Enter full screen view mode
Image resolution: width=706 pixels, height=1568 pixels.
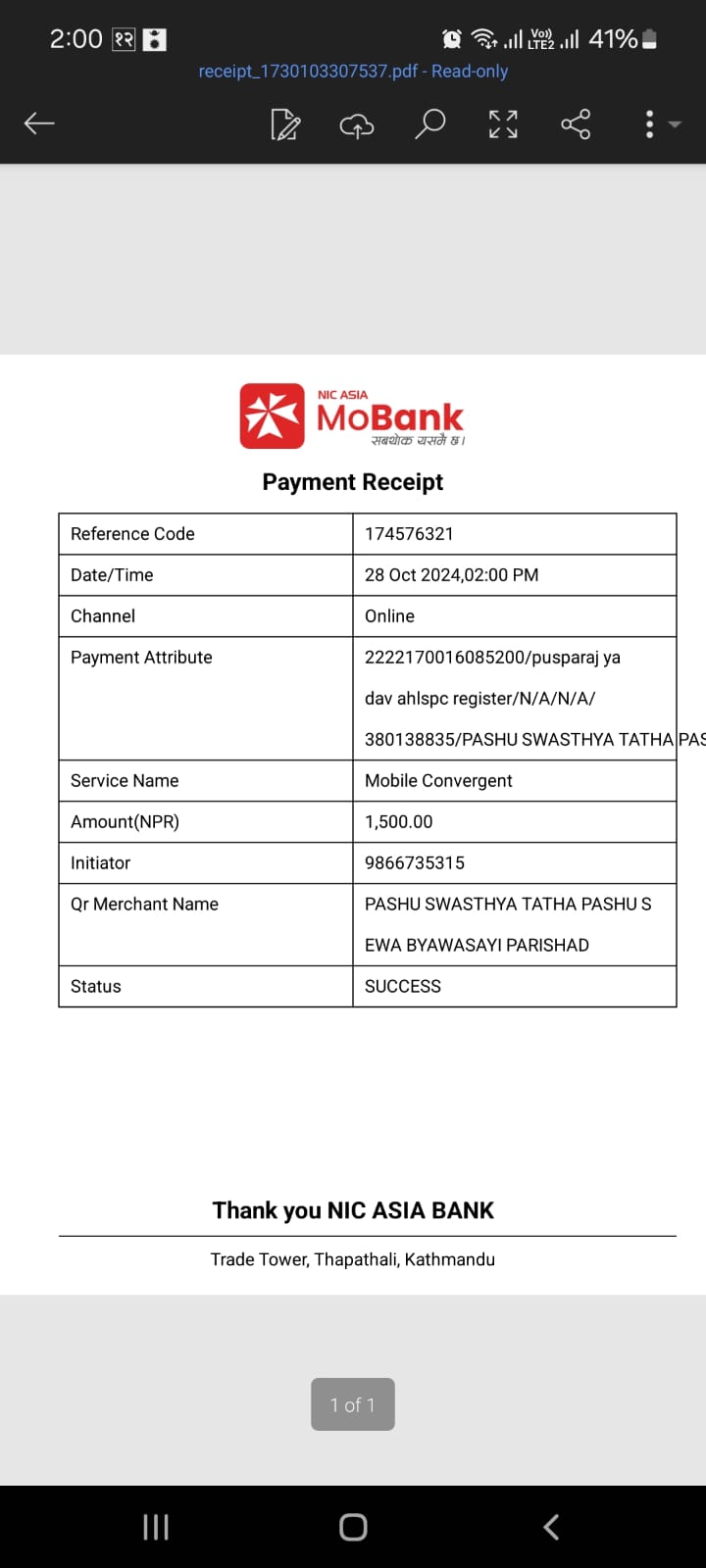[x=503, y=124]
